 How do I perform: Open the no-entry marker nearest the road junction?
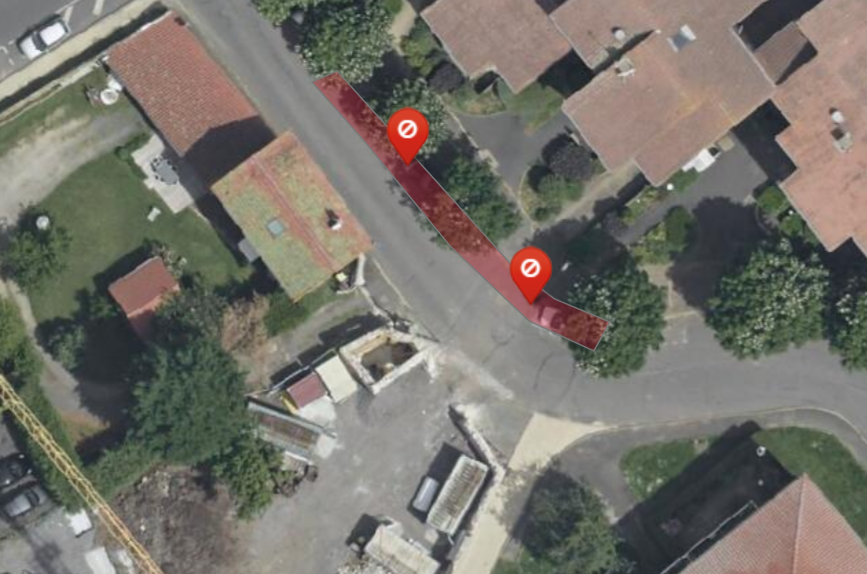(x=530, y=269)
